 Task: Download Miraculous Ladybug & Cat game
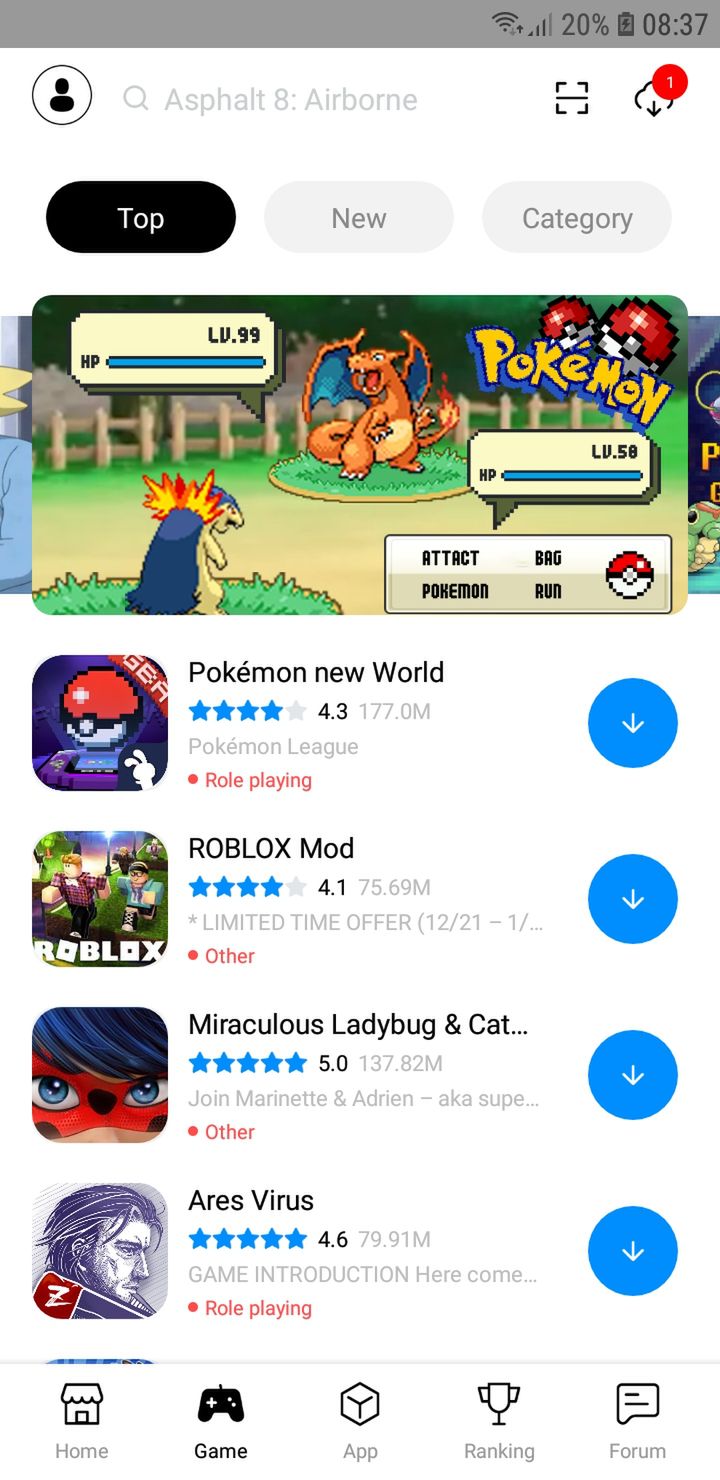633,1075
